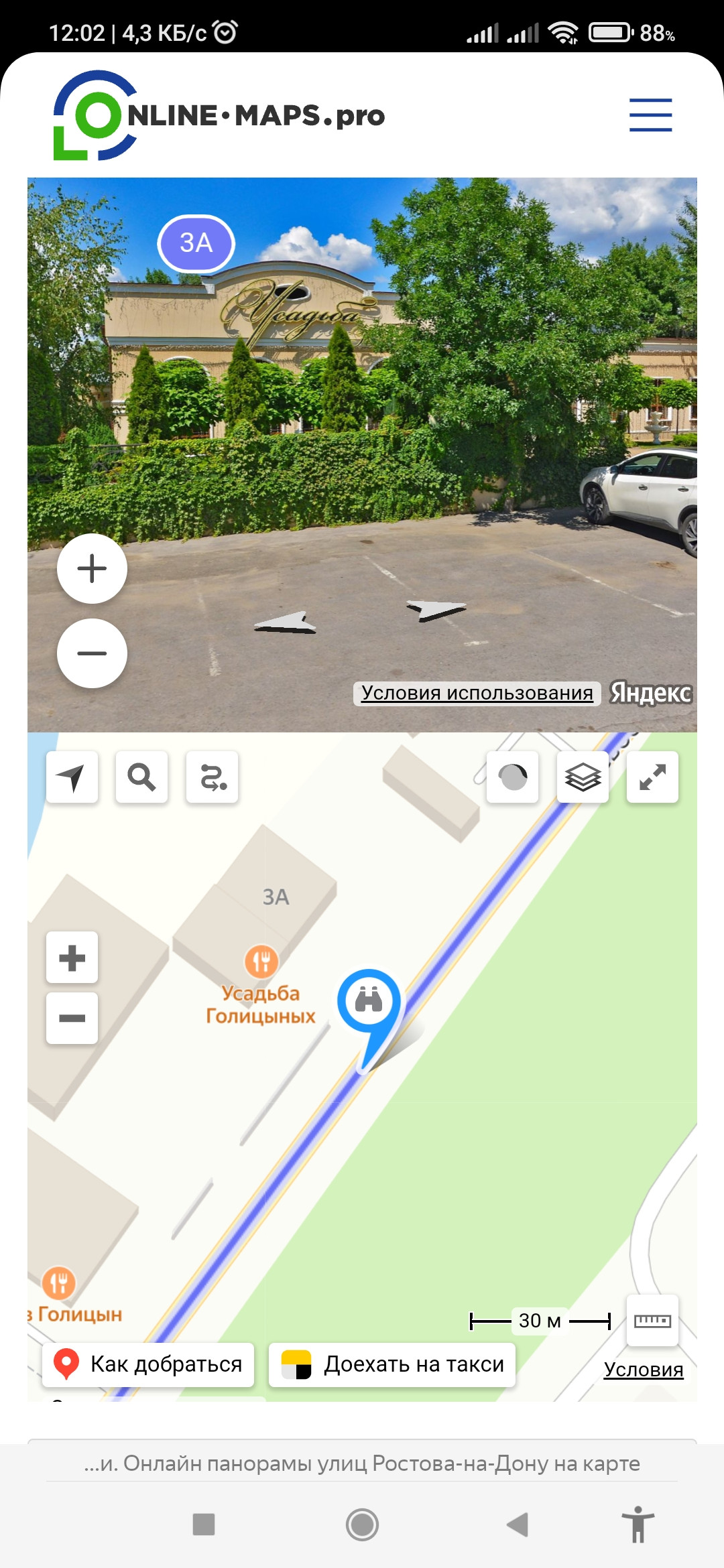Go back with system back button
This screenshot has width=724, height=1568.
[x=518, y=1524]
